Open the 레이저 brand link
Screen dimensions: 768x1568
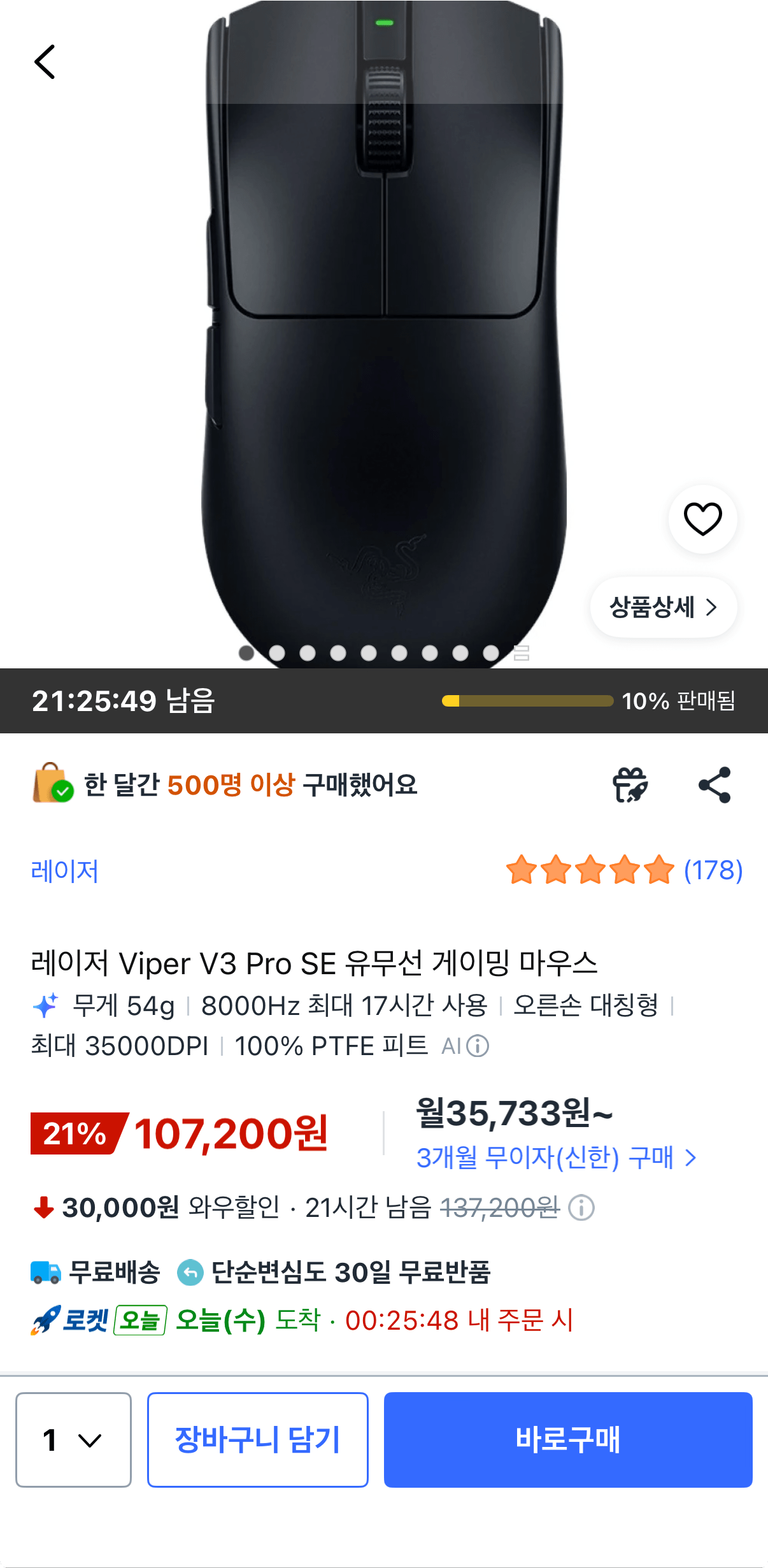click(64, 870)
